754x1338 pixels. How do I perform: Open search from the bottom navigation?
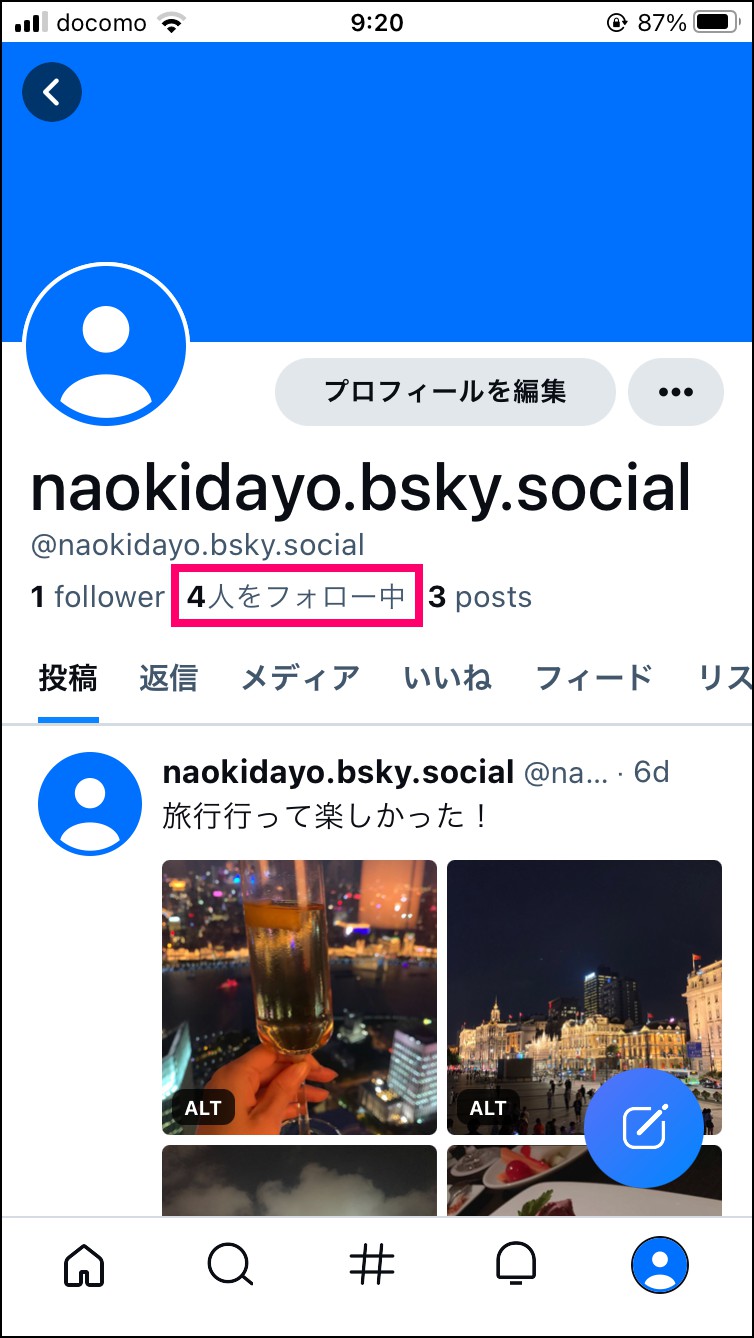pos(230,1265)
